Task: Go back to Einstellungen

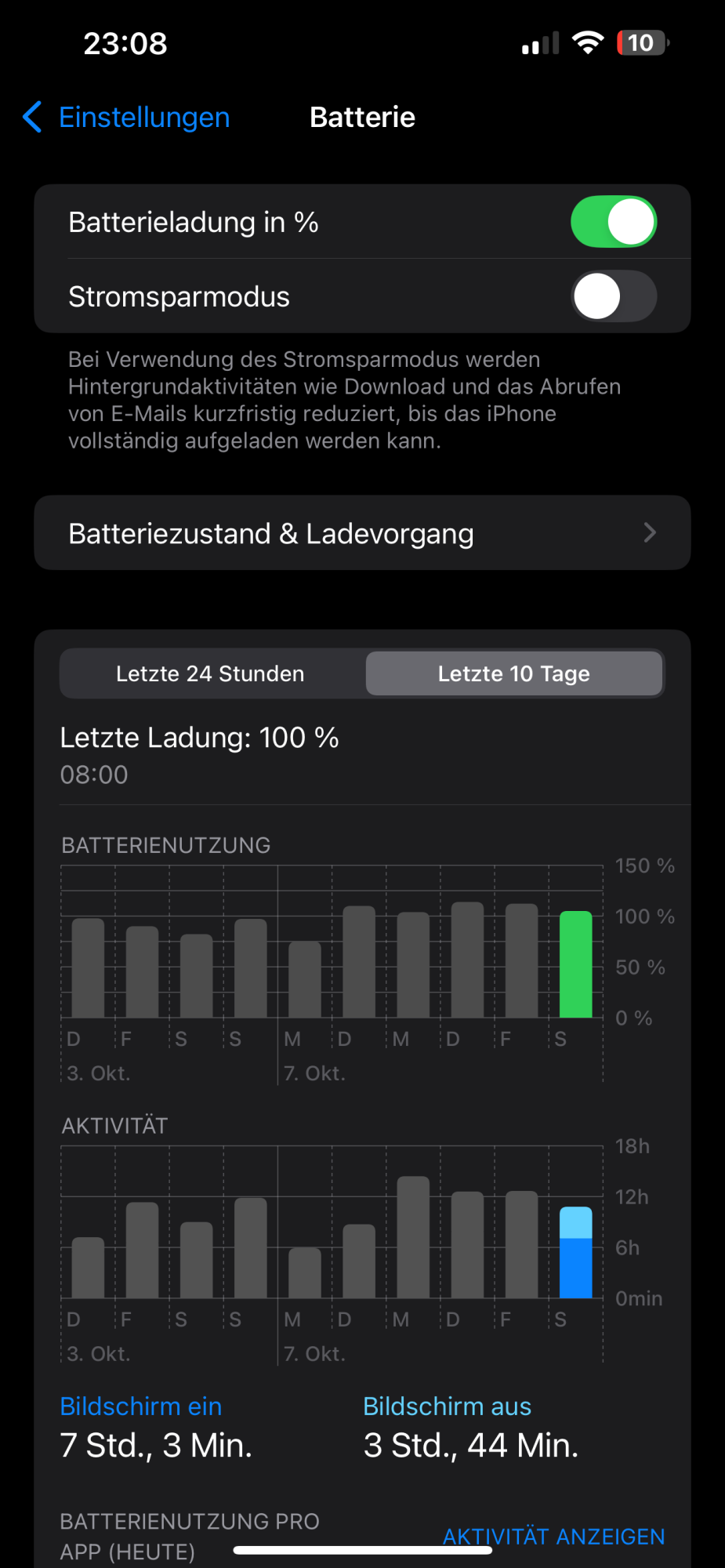Action: point(127,118)
